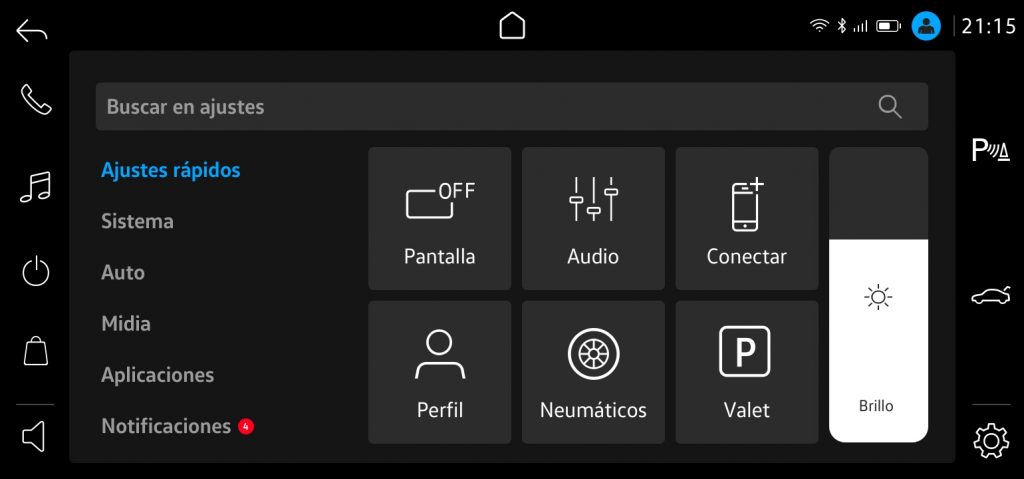The height and width of the screenshot is (479, 1024).
Task: Tap the power button icon
Action: pos(36,271)
